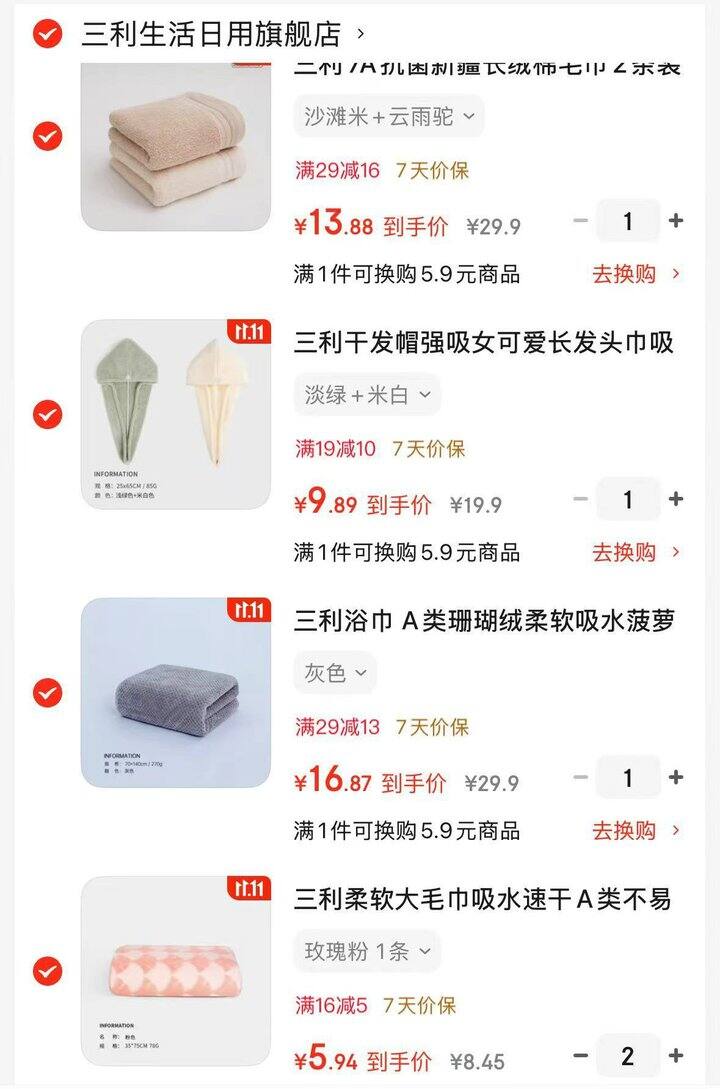Open the 淡绿+米白 color selector
720x1089 pixels.
pyautogui.click(x=365, y=394)
